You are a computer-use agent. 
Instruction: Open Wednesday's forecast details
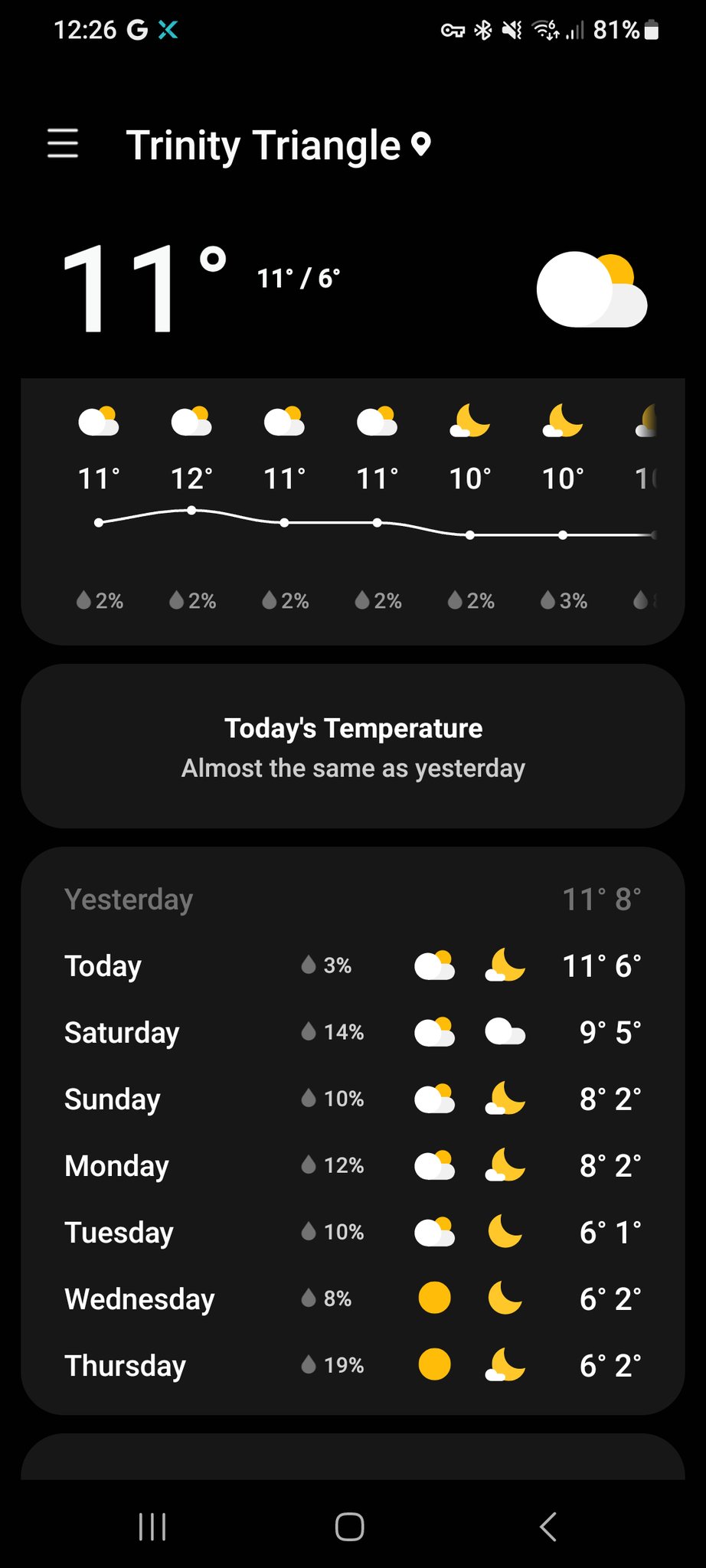point(352,1299)
